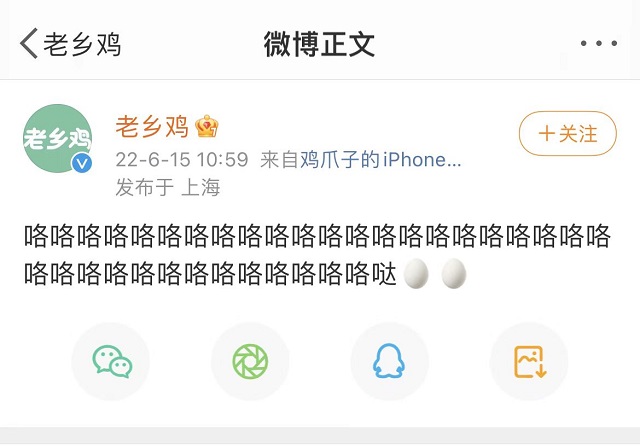
Task: Save the post as an image
Action: [528, 361]
